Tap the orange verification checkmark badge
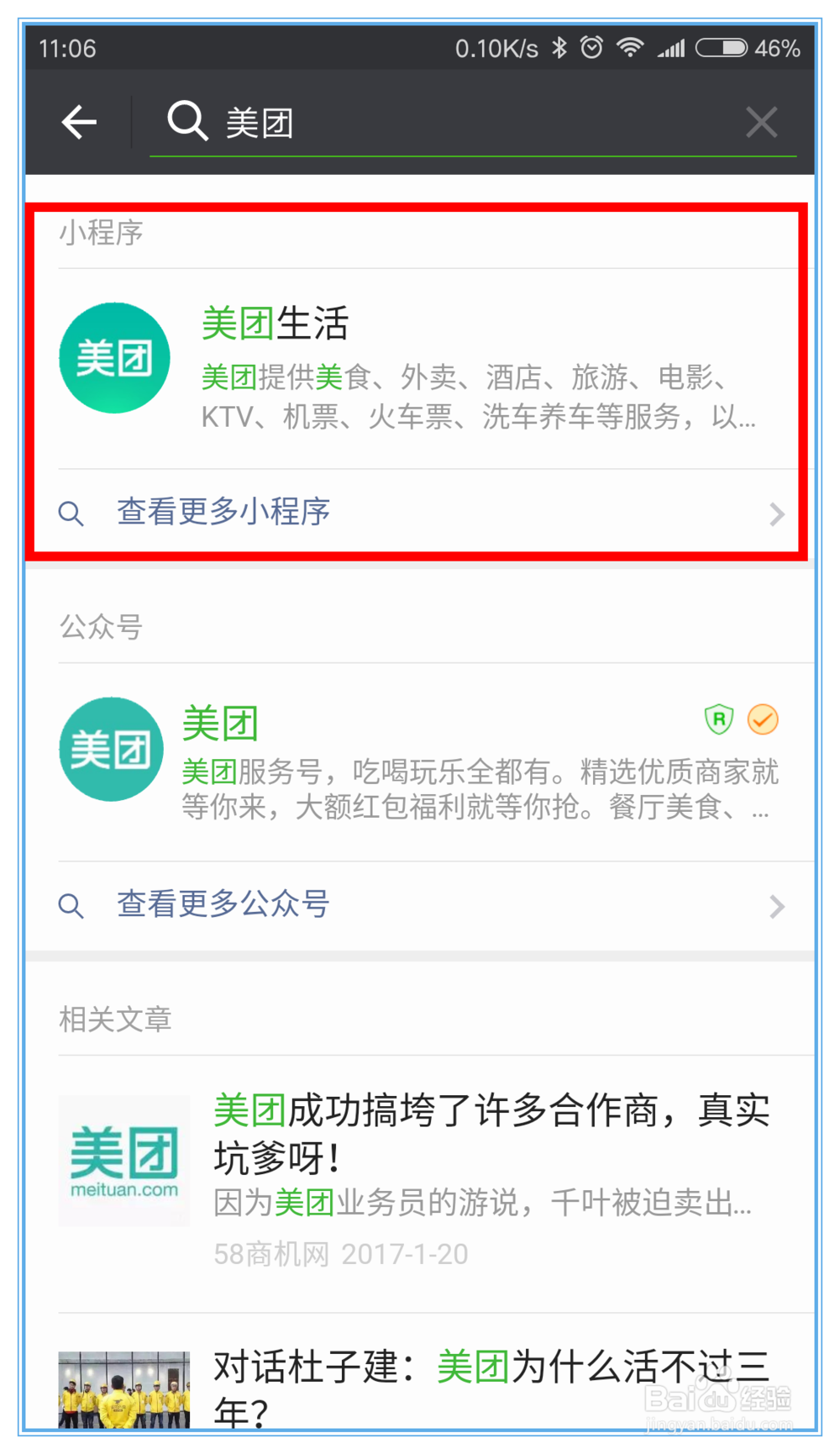This screenshot has height=1454, width=840. pyautogui.click(x=762, y=719)
